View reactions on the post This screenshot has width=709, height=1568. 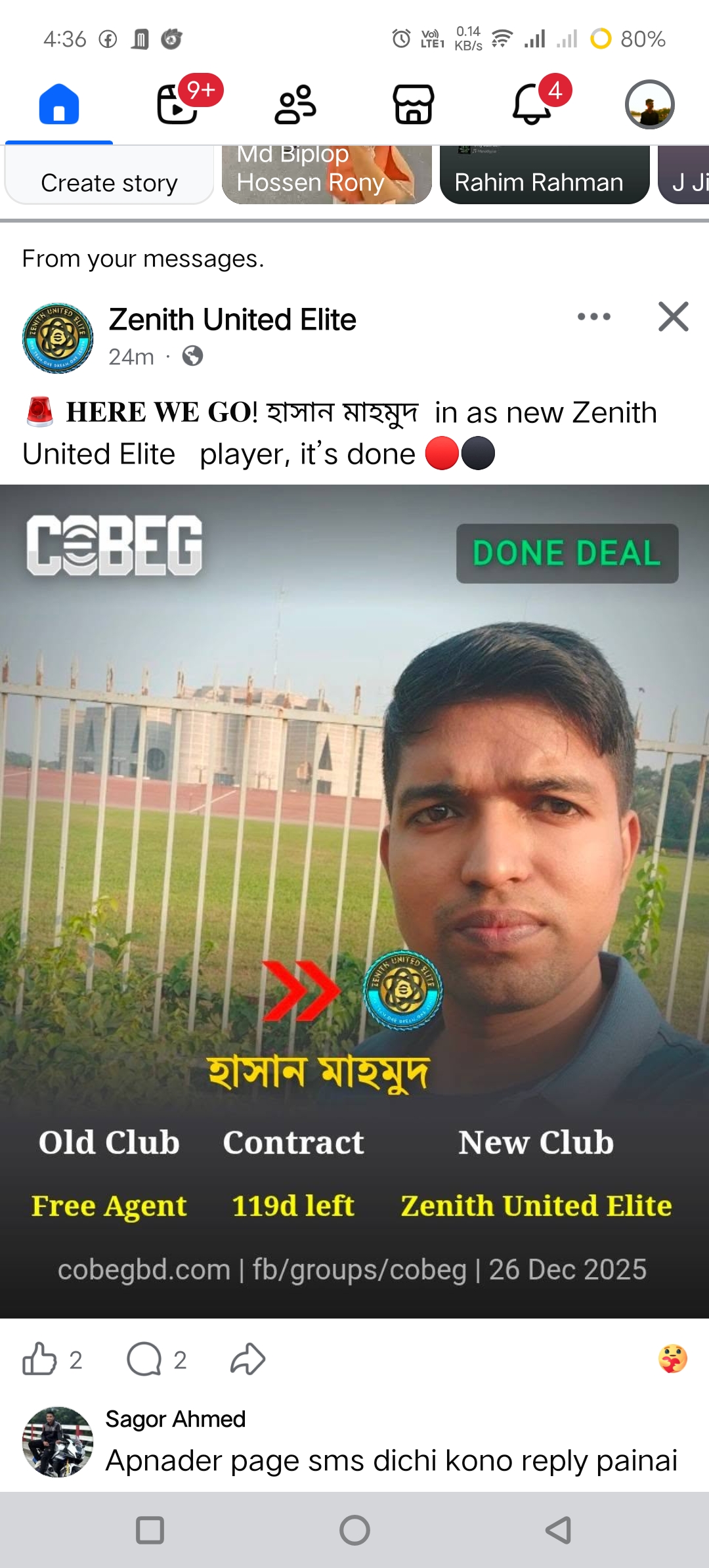672,1359
